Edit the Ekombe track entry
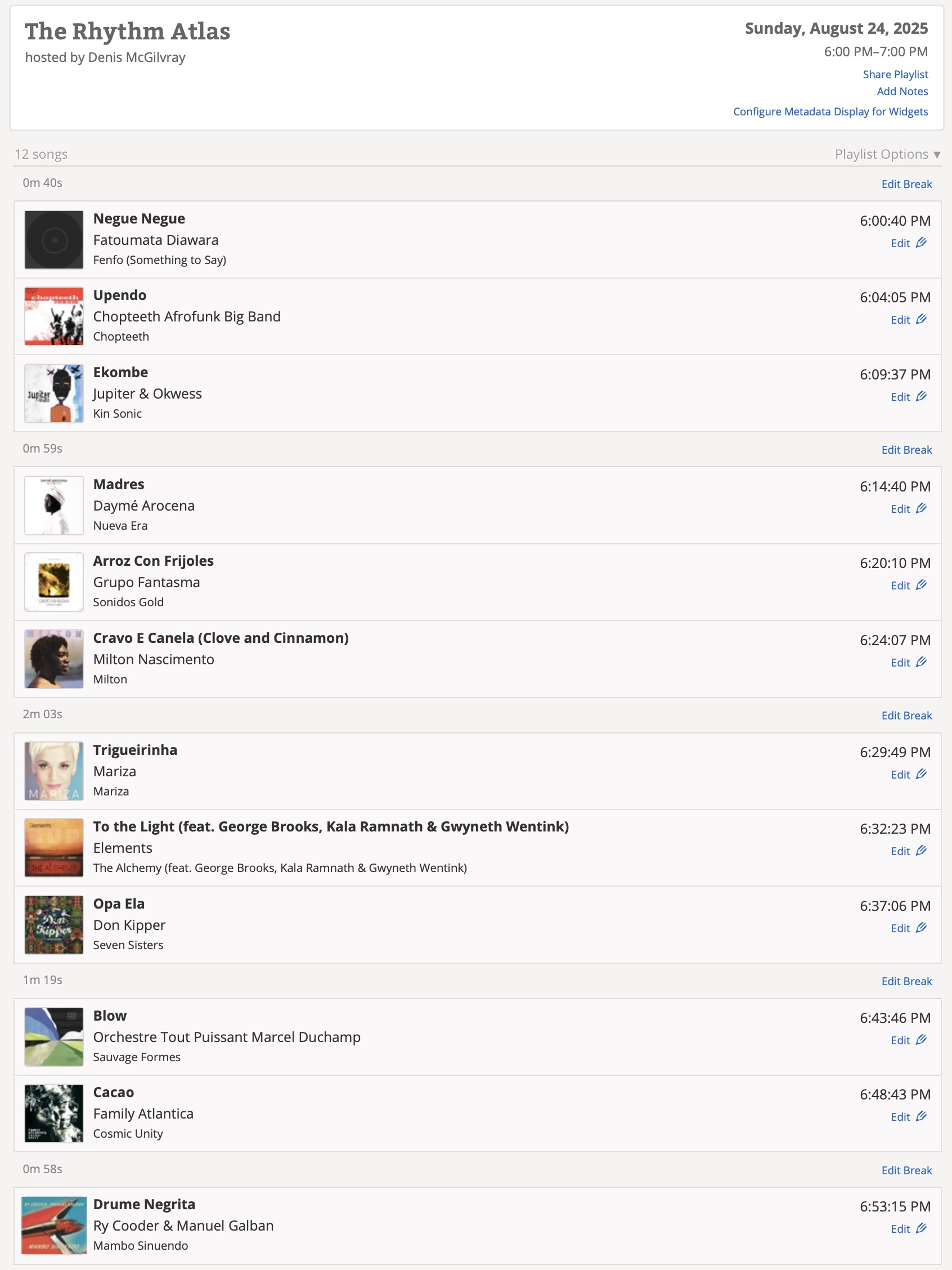 (x=908, y=397)
